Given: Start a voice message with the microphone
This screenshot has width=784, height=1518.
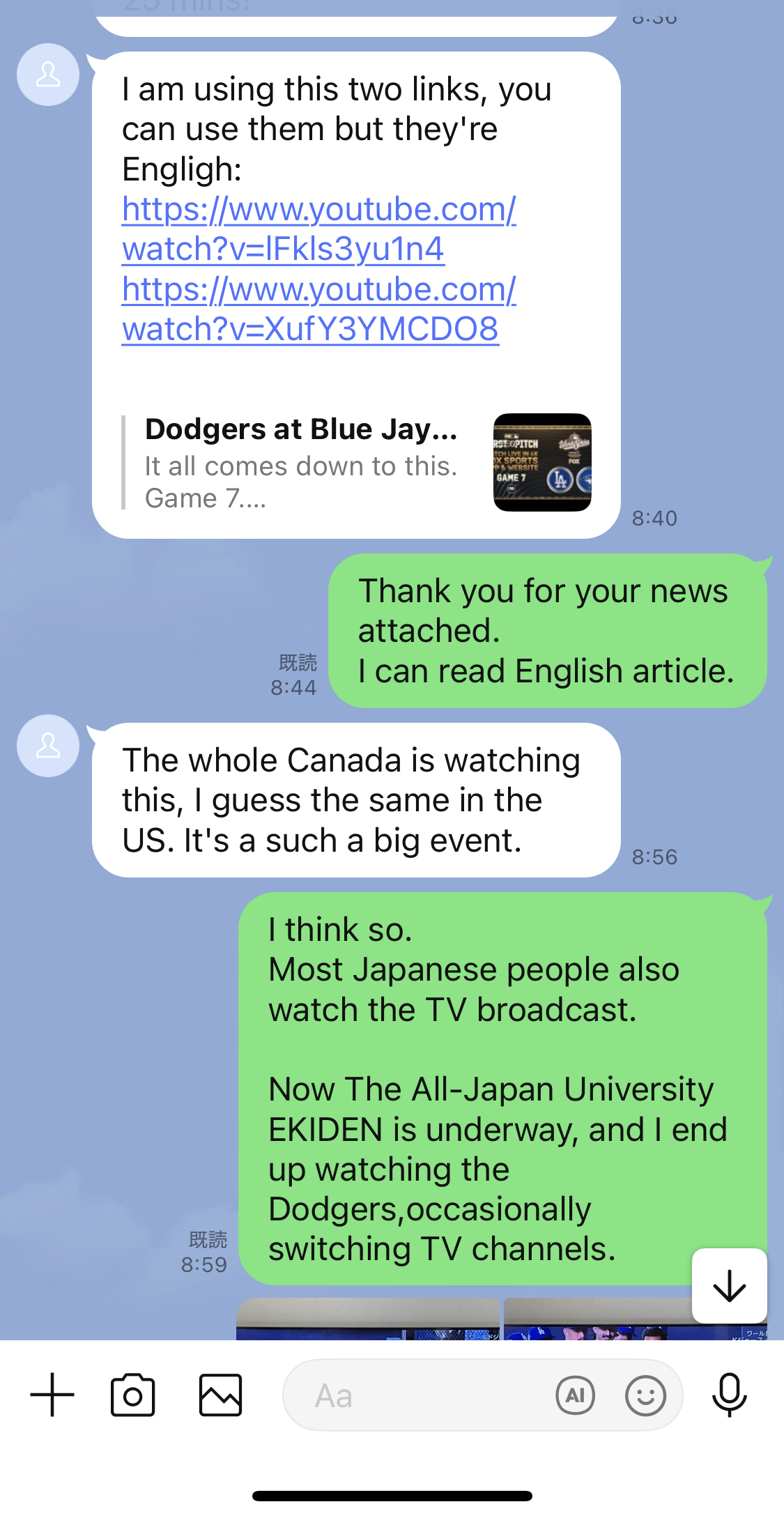Looking at the screenshot, I should click(x=729, y=1395).
